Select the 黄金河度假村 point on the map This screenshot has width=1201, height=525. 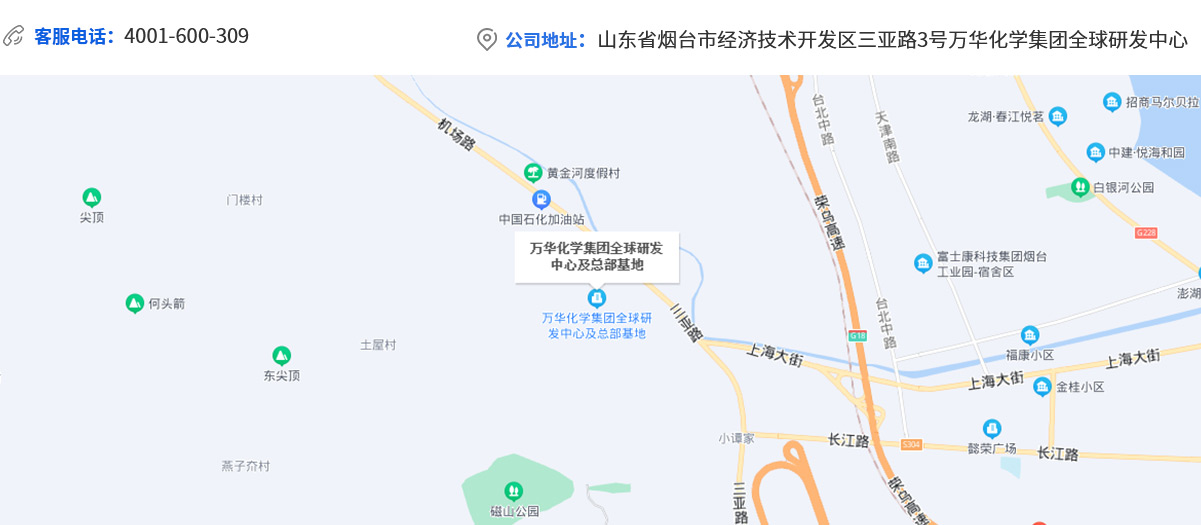(533, 172)
